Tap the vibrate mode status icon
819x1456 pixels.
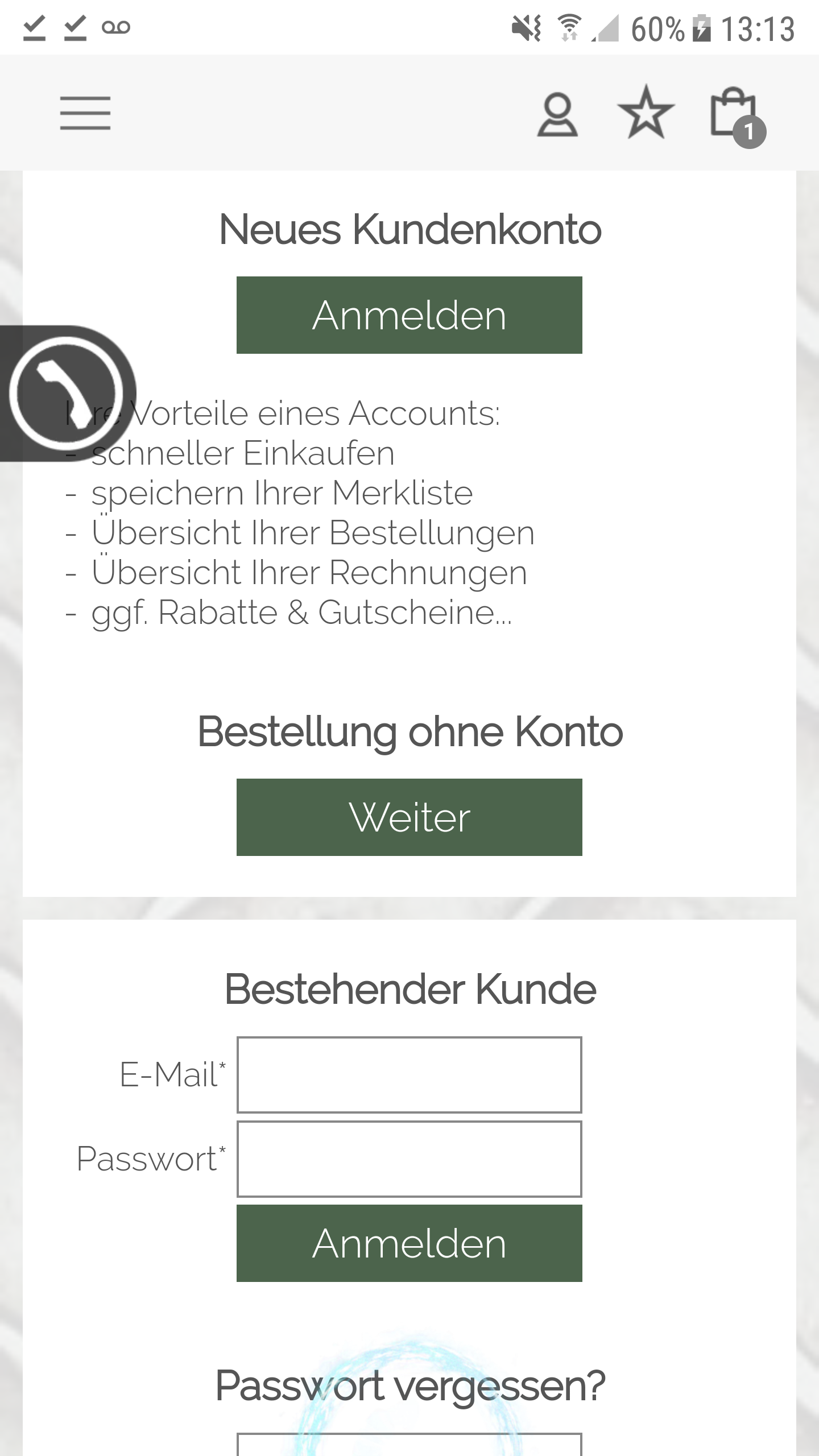point(525,26)
